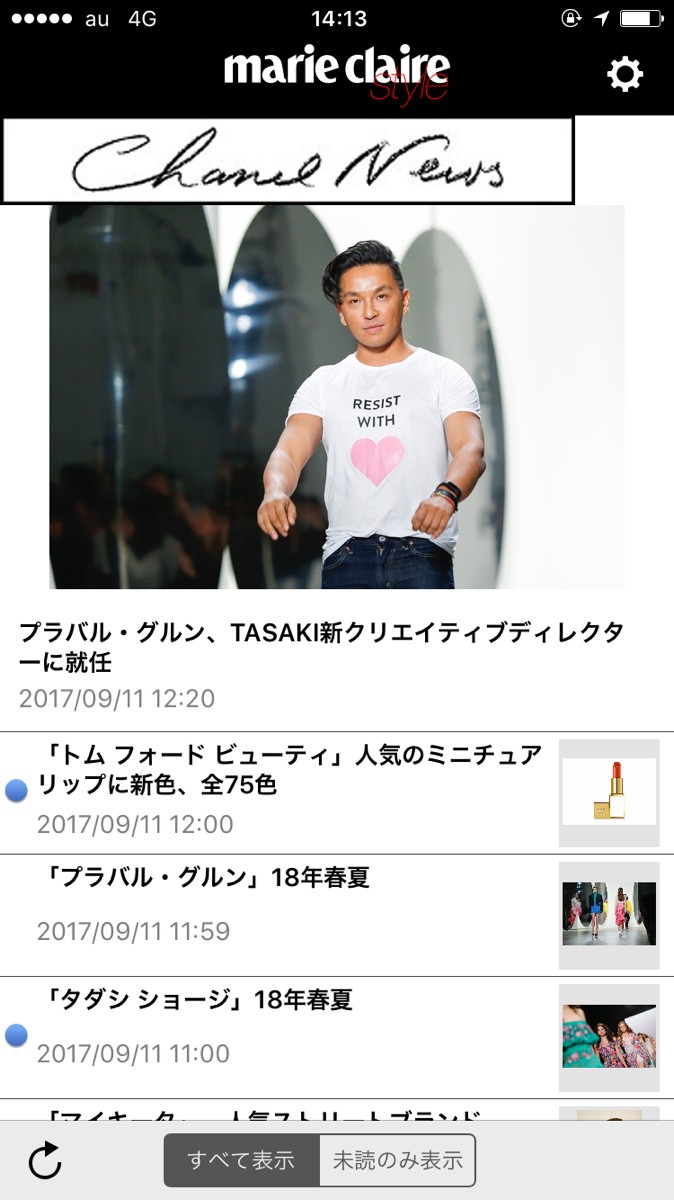
Task: Open the Chanel News banner
Action: 288,161
